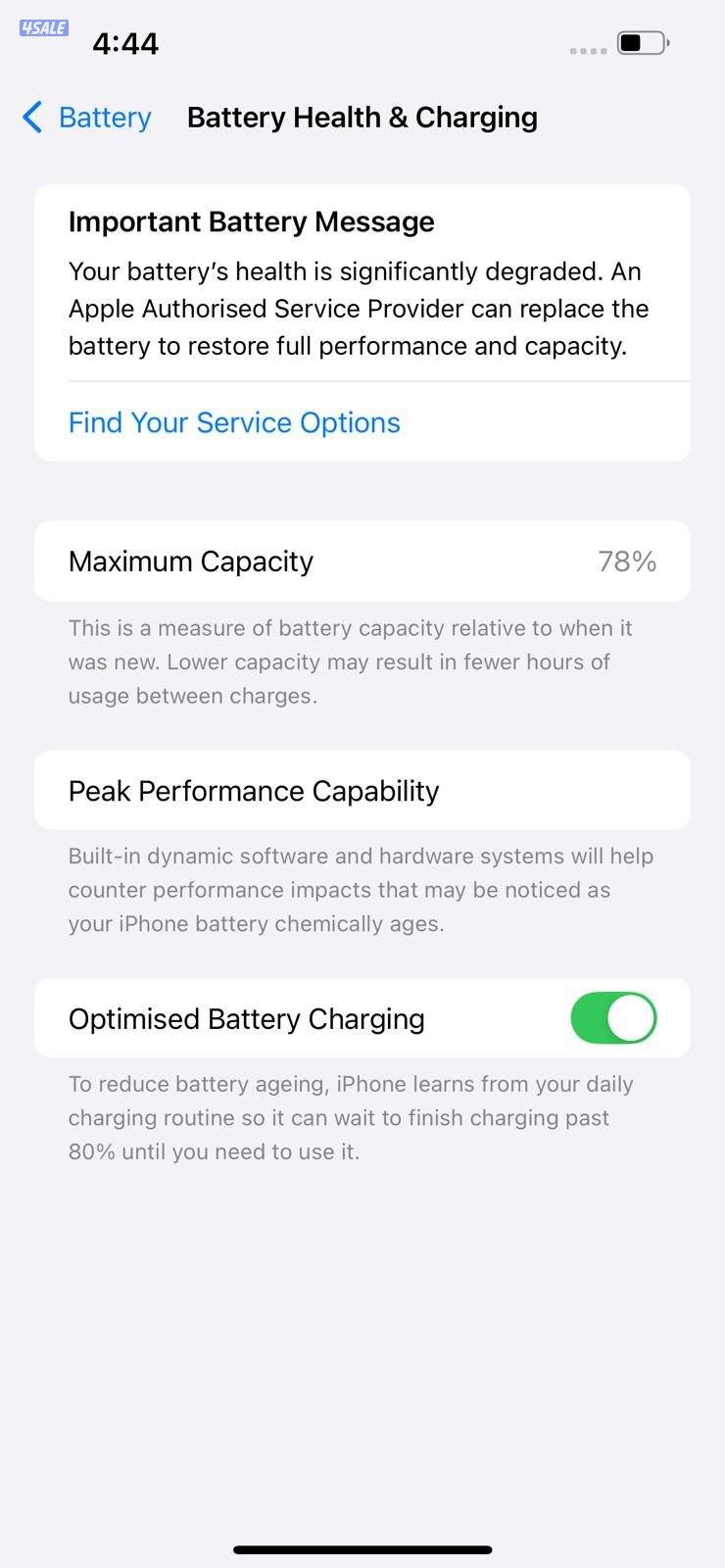This screenshot has height=1568, width=725.
Task: Tap the battery status icon in status bar
Action: pyautogui.click(x=640, y=43)
